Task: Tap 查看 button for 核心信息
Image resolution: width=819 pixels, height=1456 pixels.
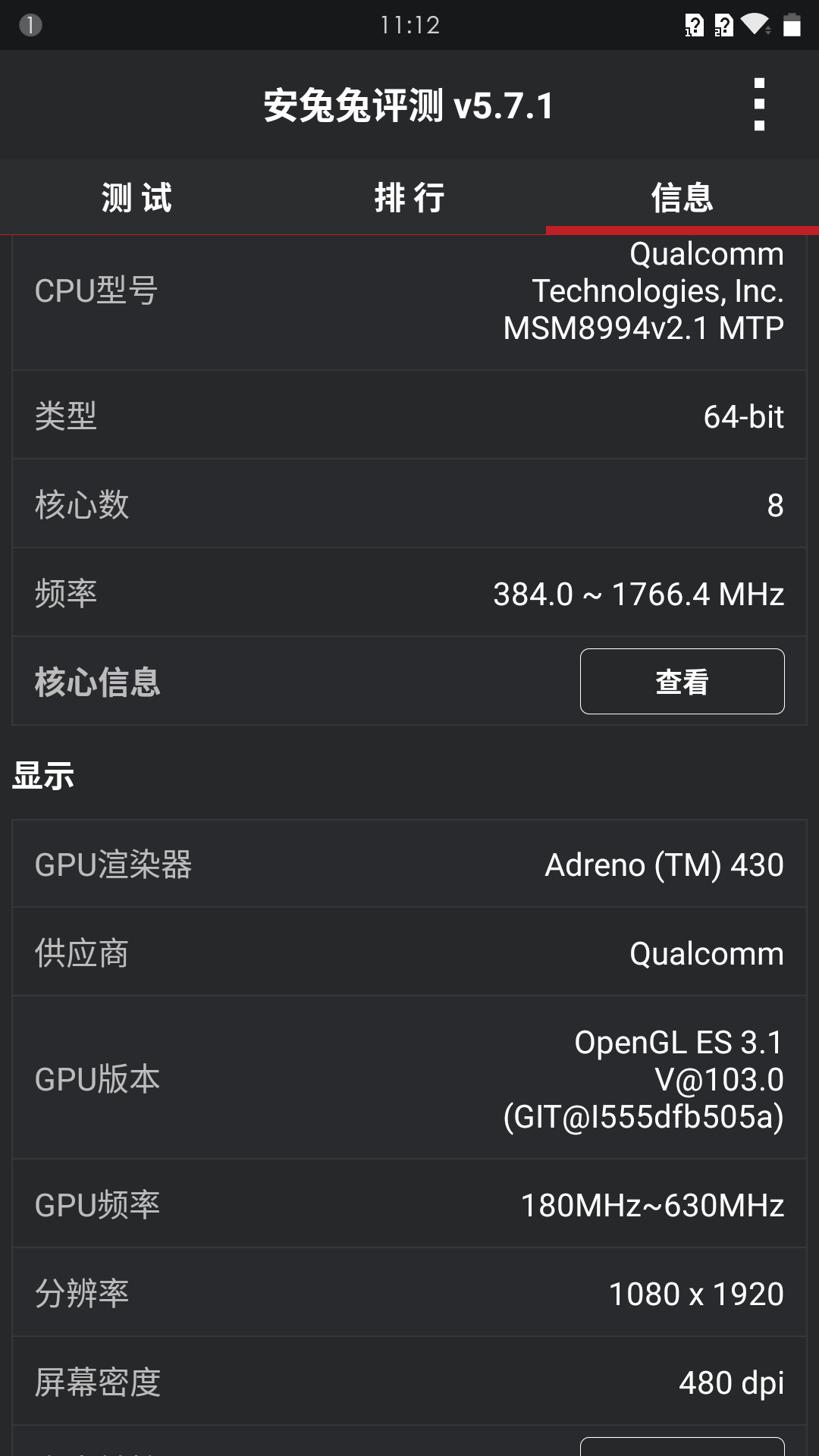Action: pyautogui.click(x=682, y=681)
